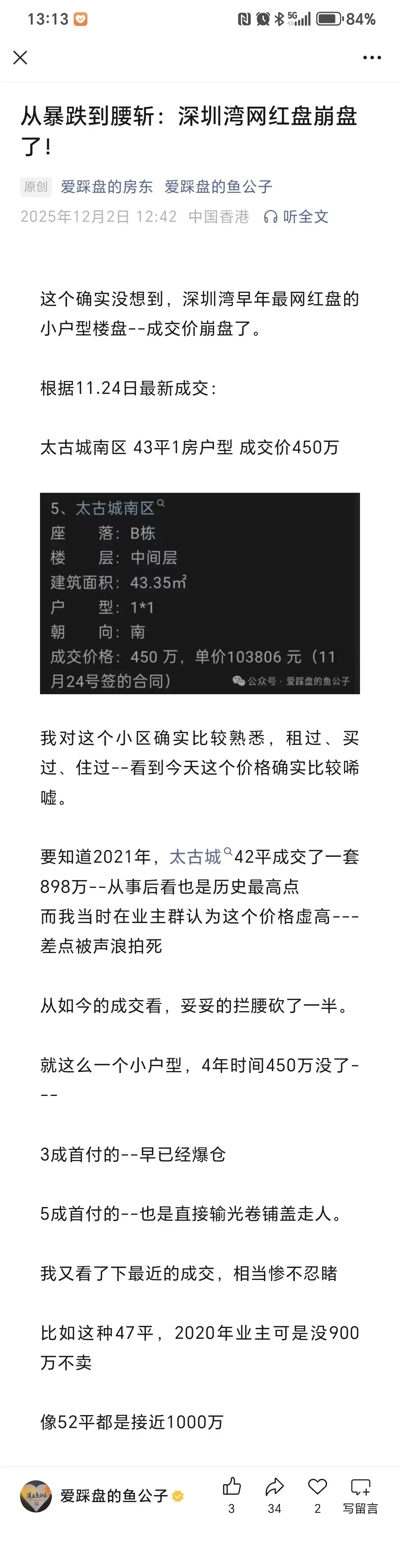Image resolution: width=400 pixels, height=1568 pixels.
Task: Open the 太古城南区 transaction screenshot
Action: click(200, 593)
